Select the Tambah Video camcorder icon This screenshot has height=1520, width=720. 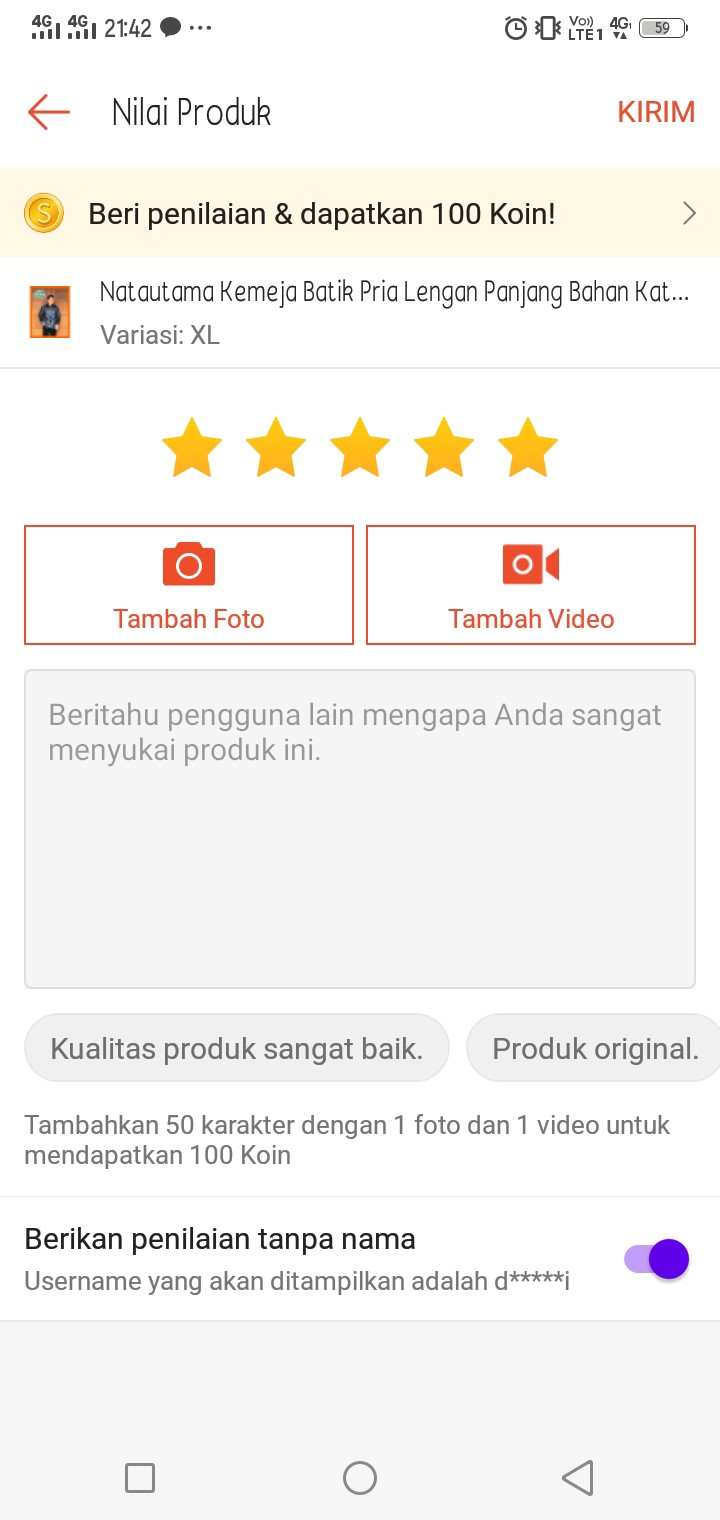[x=530, y=563]
